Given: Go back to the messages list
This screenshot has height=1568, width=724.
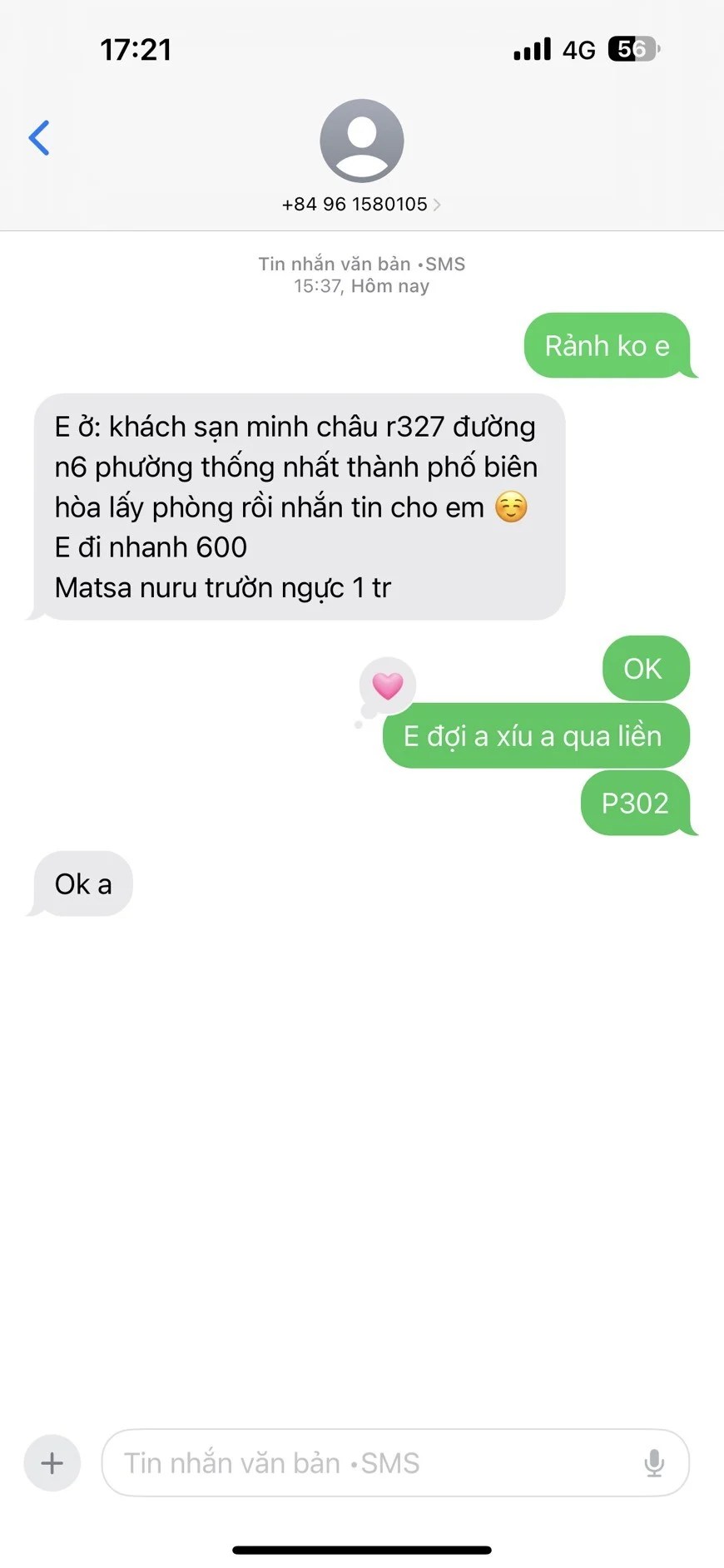Looking at the screenshot, I should pos(39,138).
